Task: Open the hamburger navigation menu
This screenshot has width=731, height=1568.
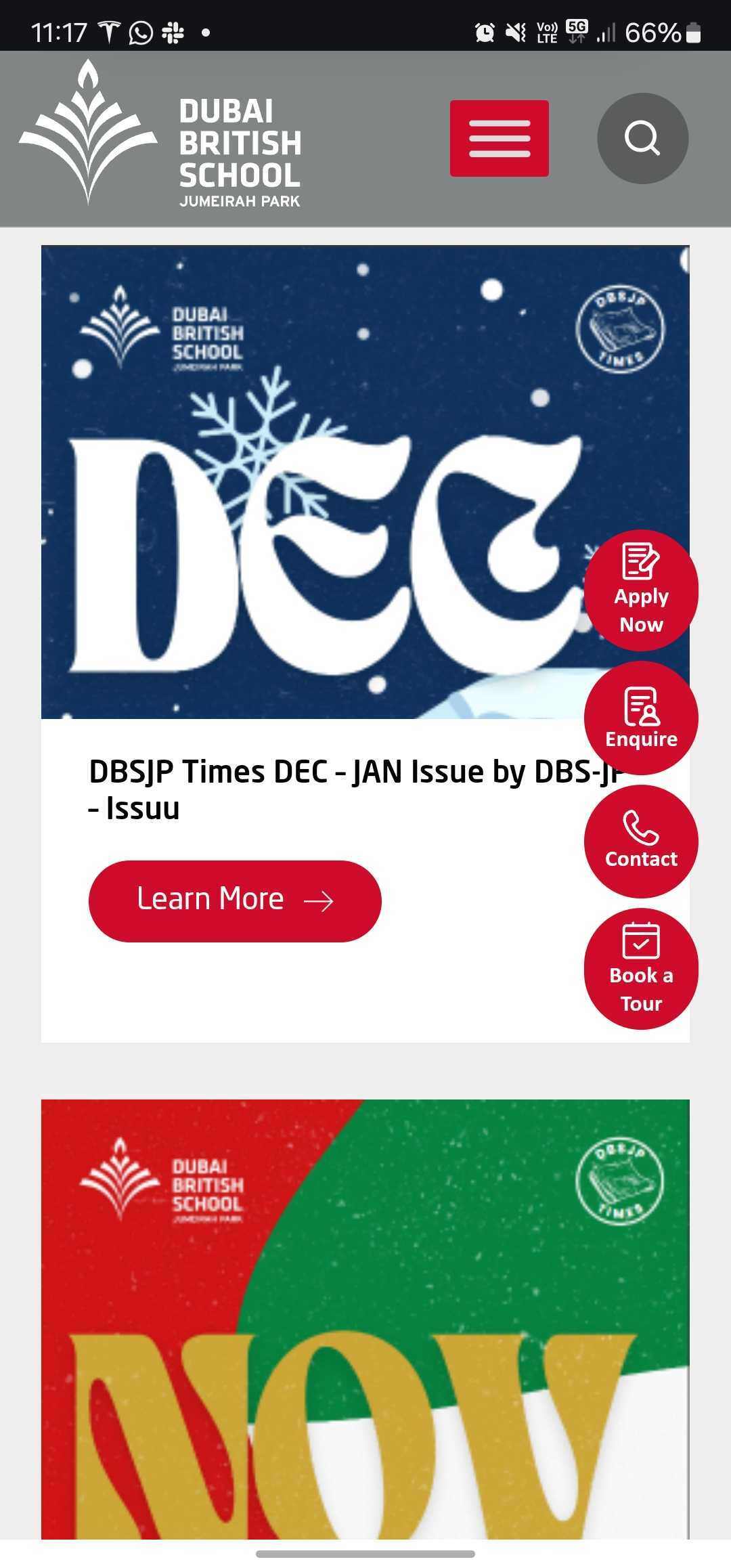Action: tap(499, 138)
